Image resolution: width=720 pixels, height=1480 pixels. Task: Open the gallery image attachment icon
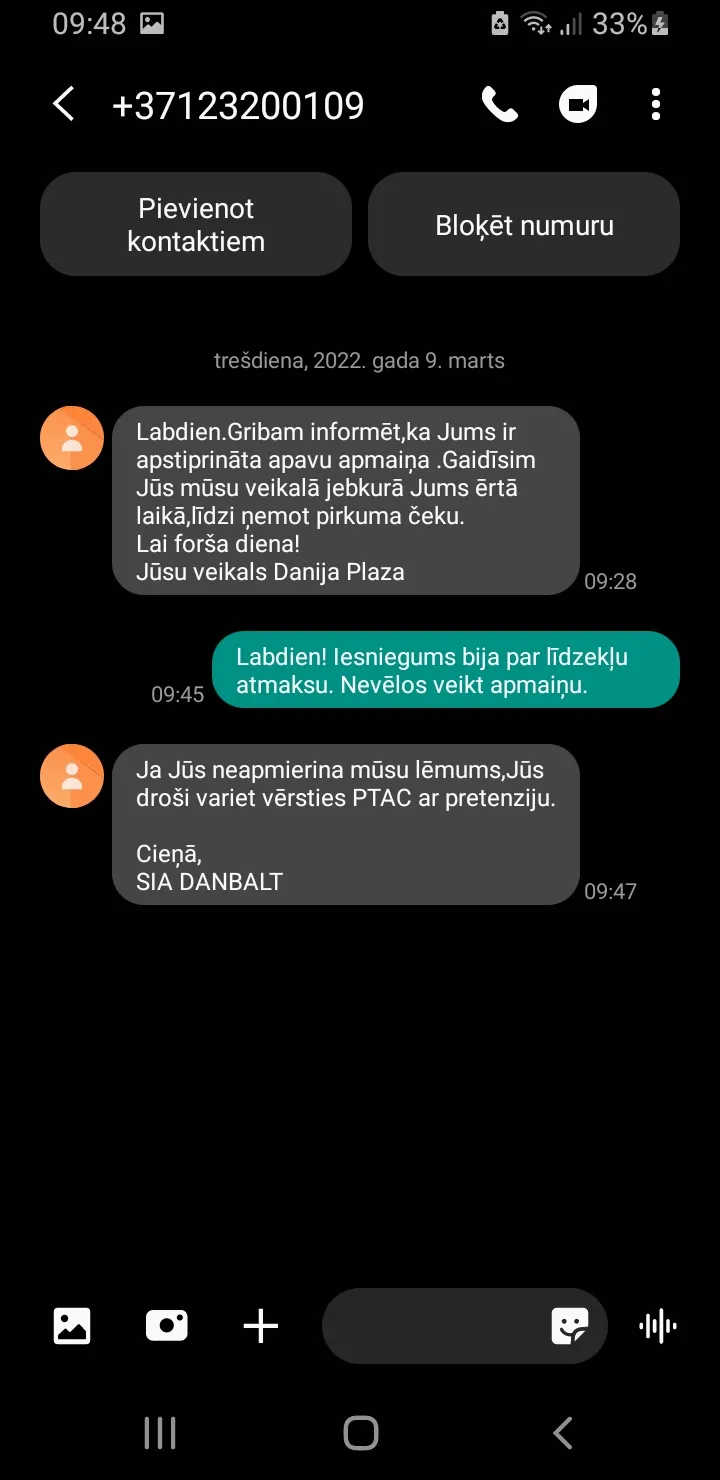[x=72, y=1326]
